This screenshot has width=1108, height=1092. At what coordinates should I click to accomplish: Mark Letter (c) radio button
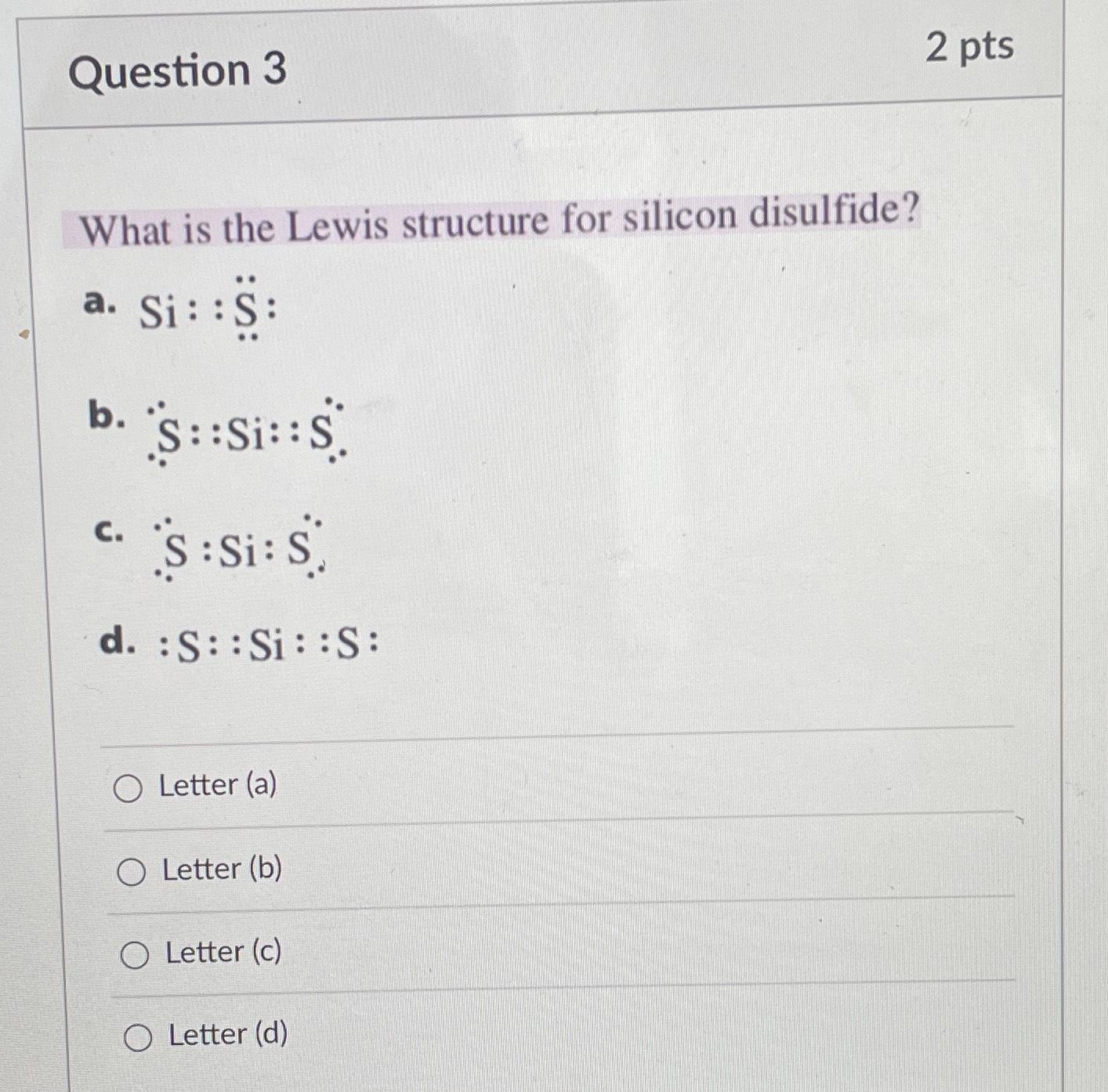134,955
